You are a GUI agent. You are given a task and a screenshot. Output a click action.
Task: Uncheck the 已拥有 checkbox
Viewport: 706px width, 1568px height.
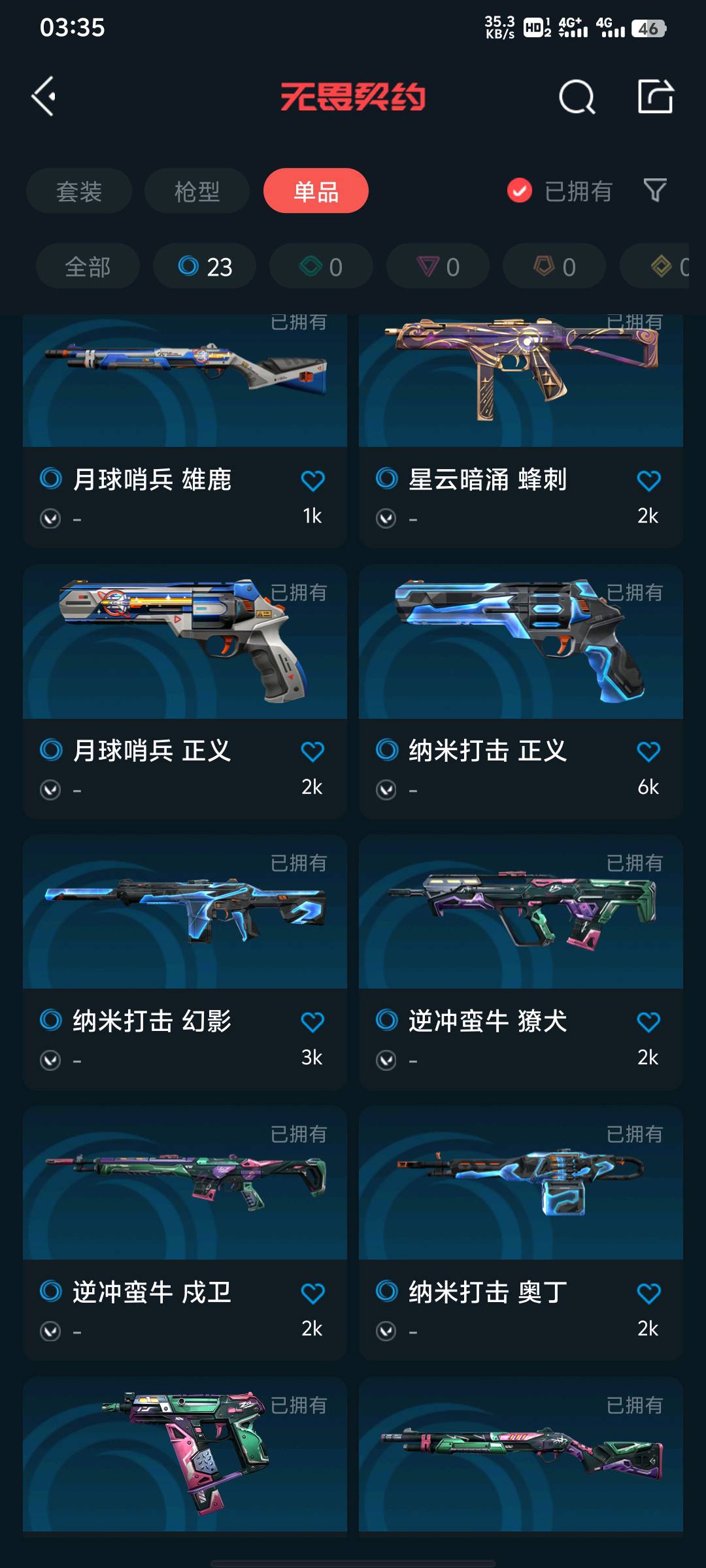[x=520, y=191]
